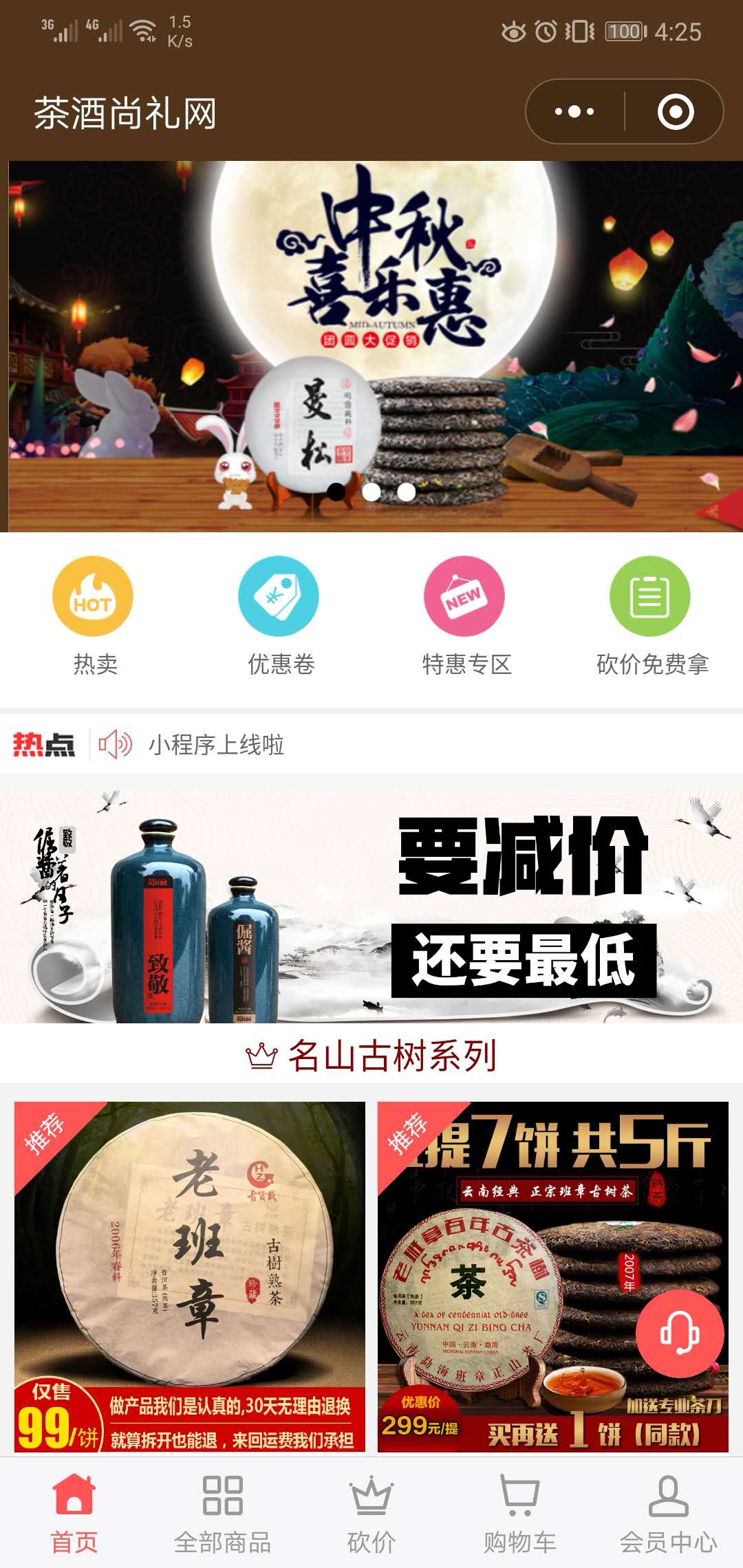This screenshot has height=1568, width=743.
Task: Open the 优惠卷 coupons shortcut
Action: click(x=279, y=614)
